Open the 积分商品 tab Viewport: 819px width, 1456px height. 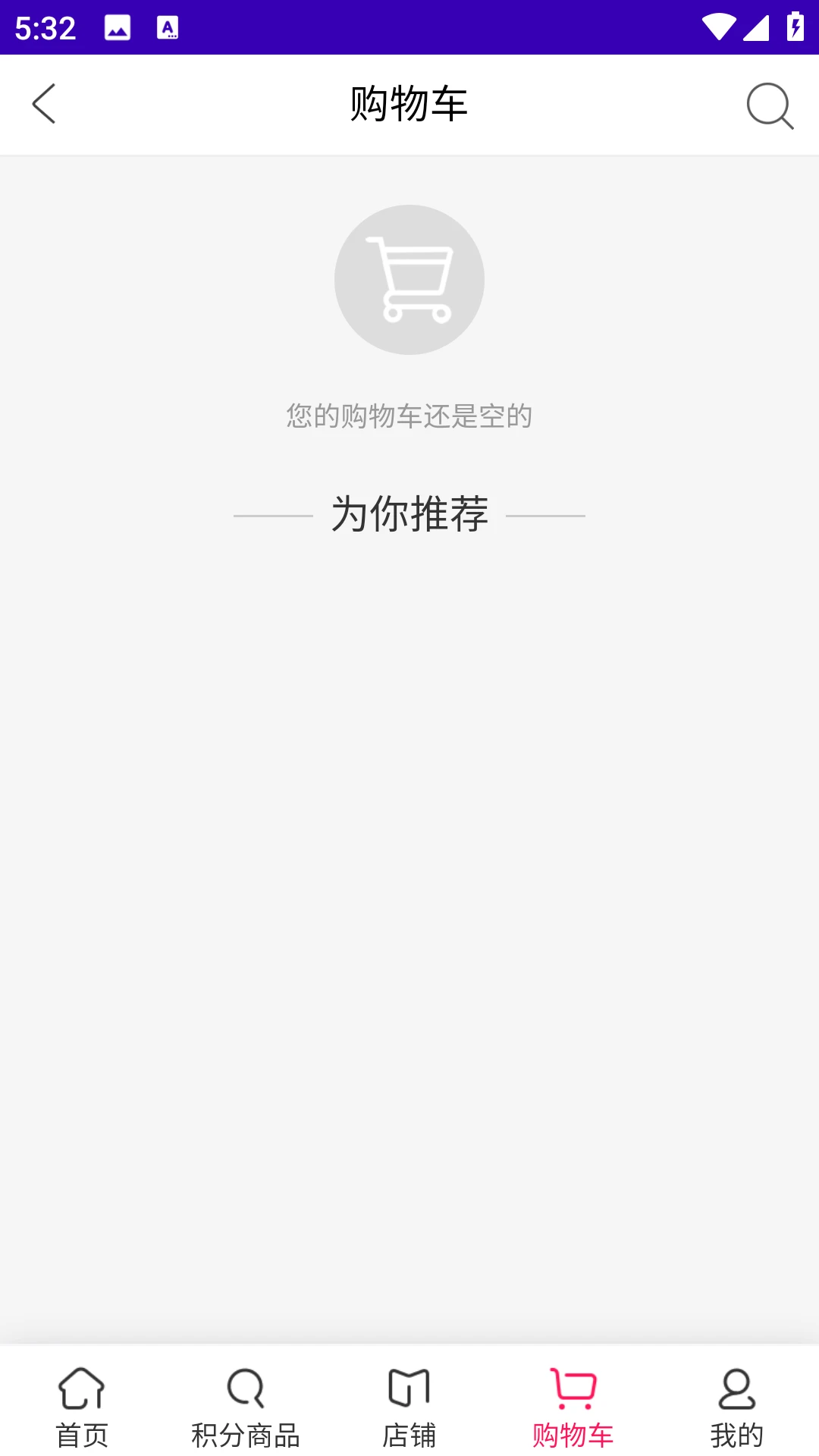coord(245,1433)
